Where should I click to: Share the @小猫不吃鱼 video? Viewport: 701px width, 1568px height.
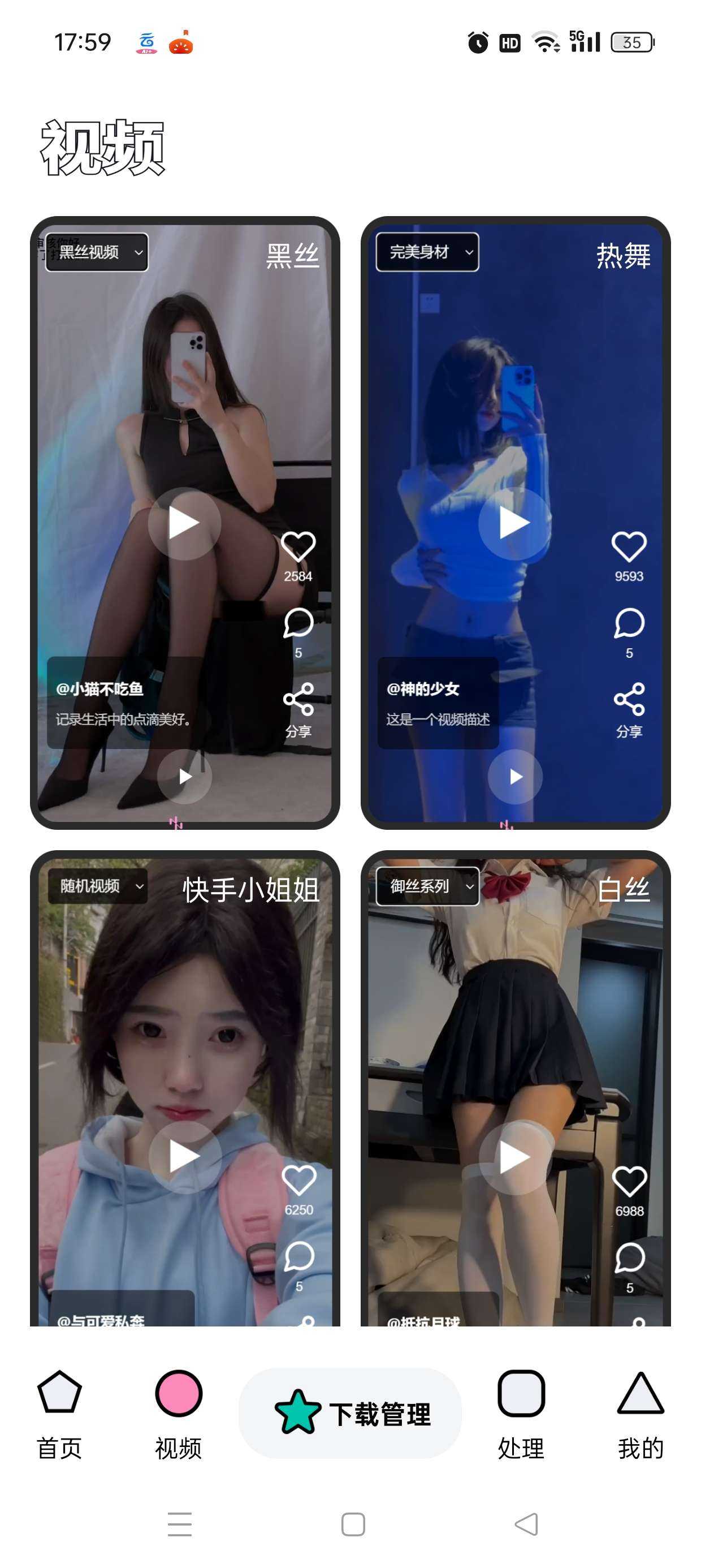pyautogui.click(x=298, y=700)
